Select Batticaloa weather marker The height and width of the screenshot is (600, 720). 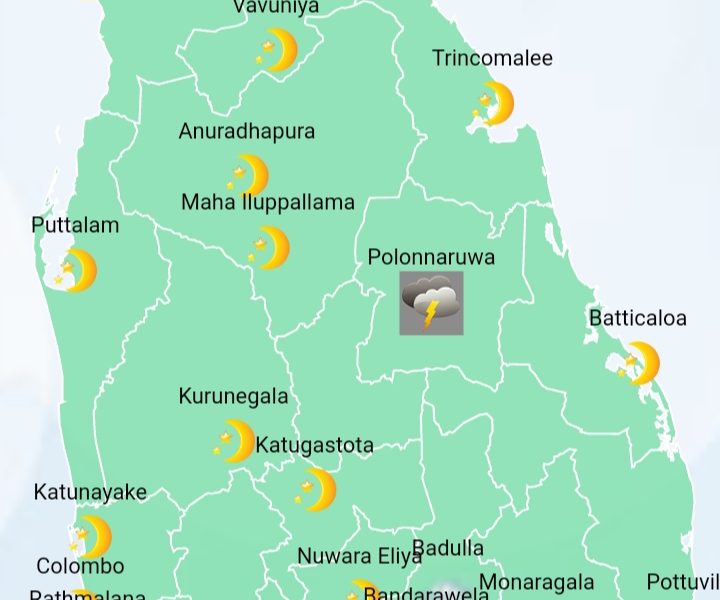[x=640, y=364]
